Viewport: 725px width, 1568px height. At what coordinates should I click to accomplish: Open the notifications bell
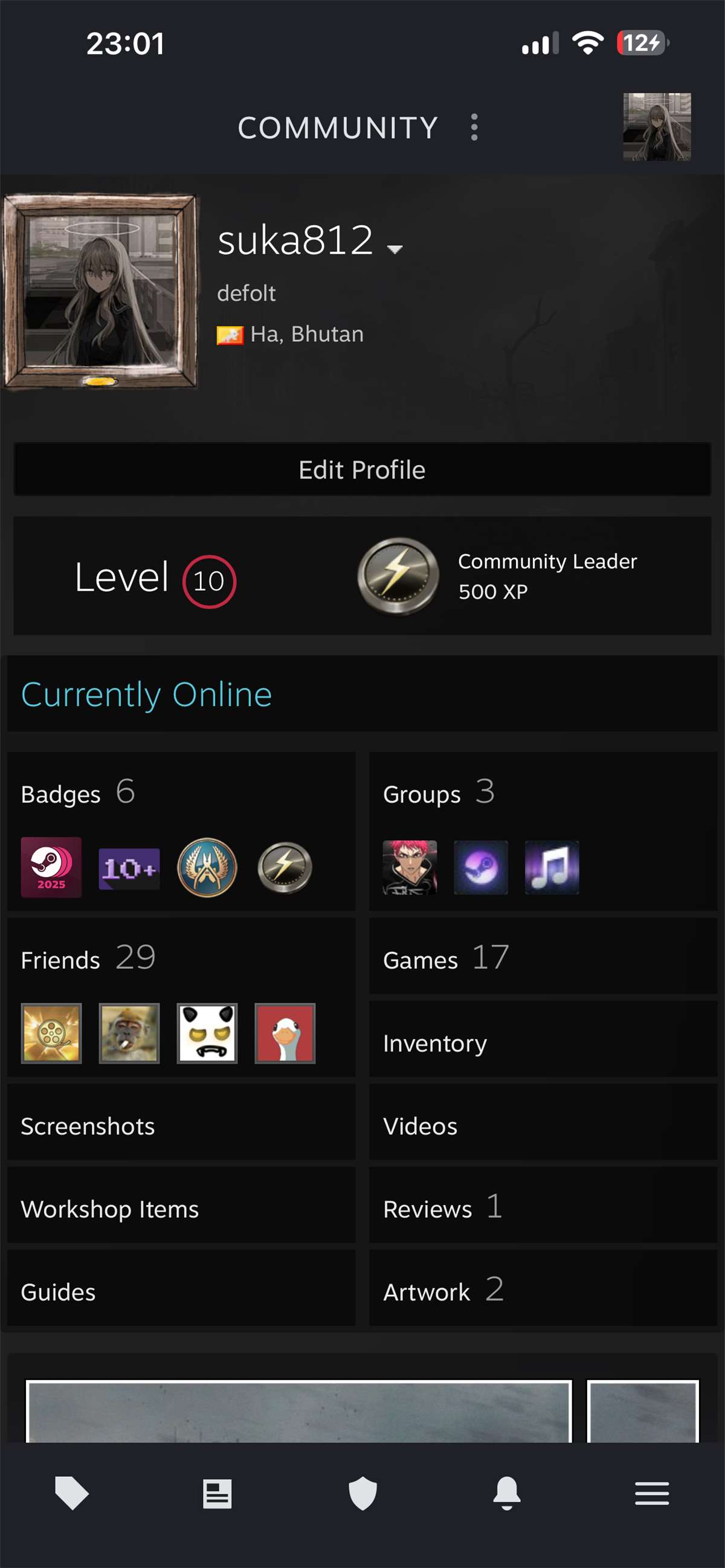pos(506,1492)
